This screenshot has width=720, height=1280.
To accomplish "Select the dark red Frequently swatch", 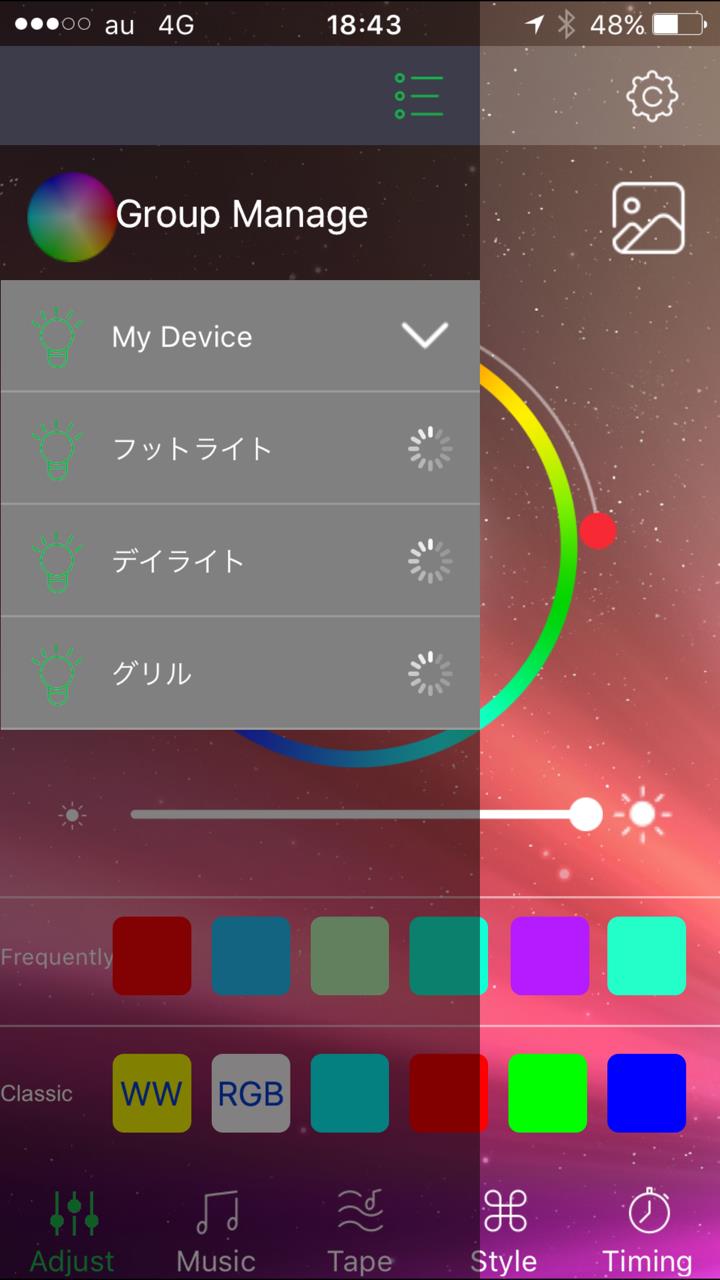I will click(x=152, y=956).
